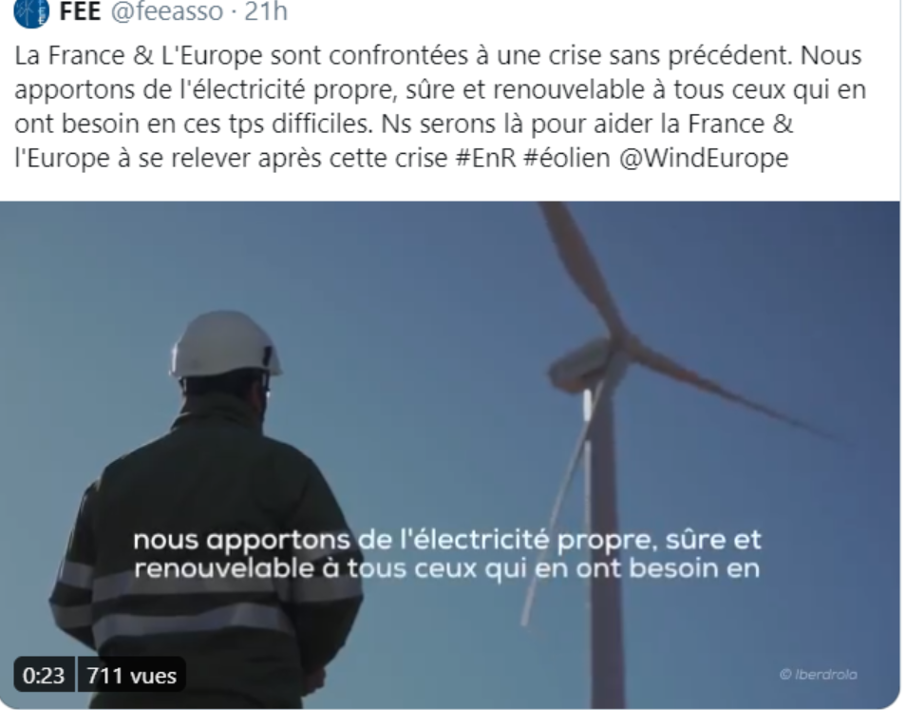Open the FEE profile avatar

point(33,11)
